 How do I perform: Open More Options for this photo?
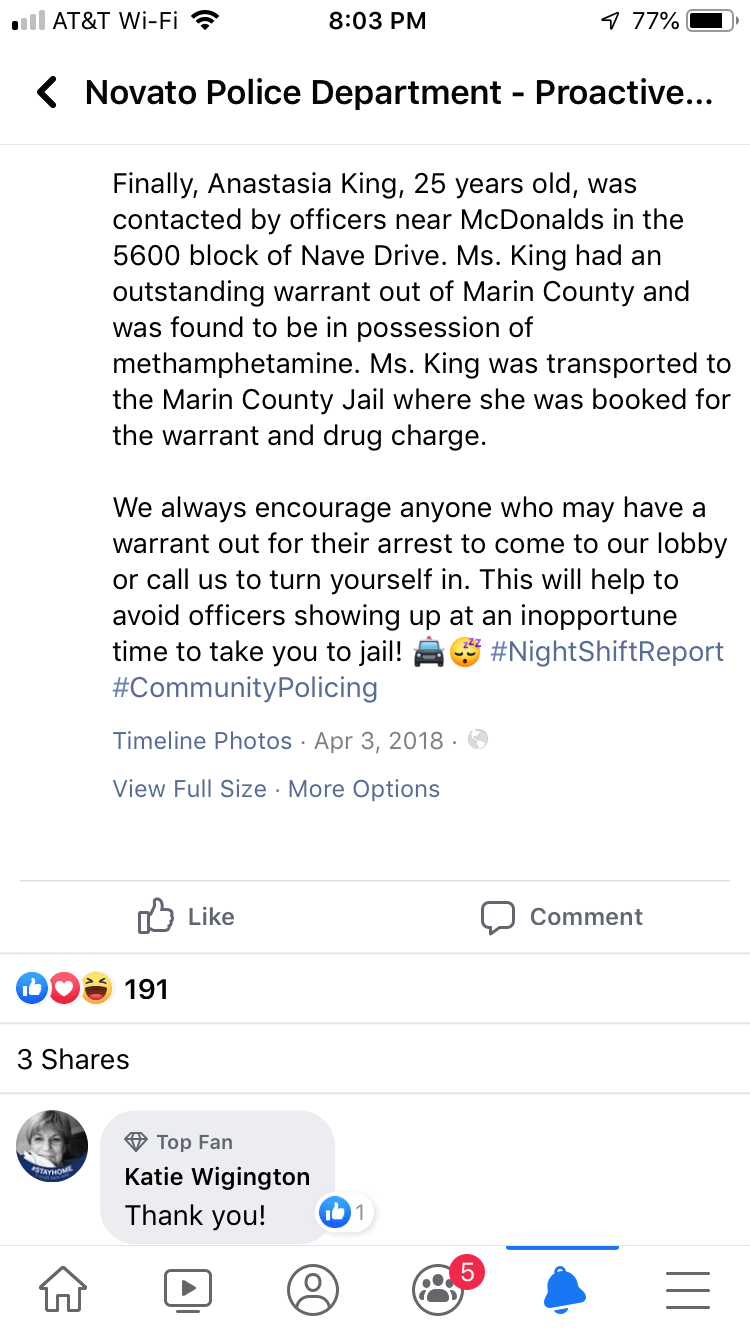(x=364, y=789)
